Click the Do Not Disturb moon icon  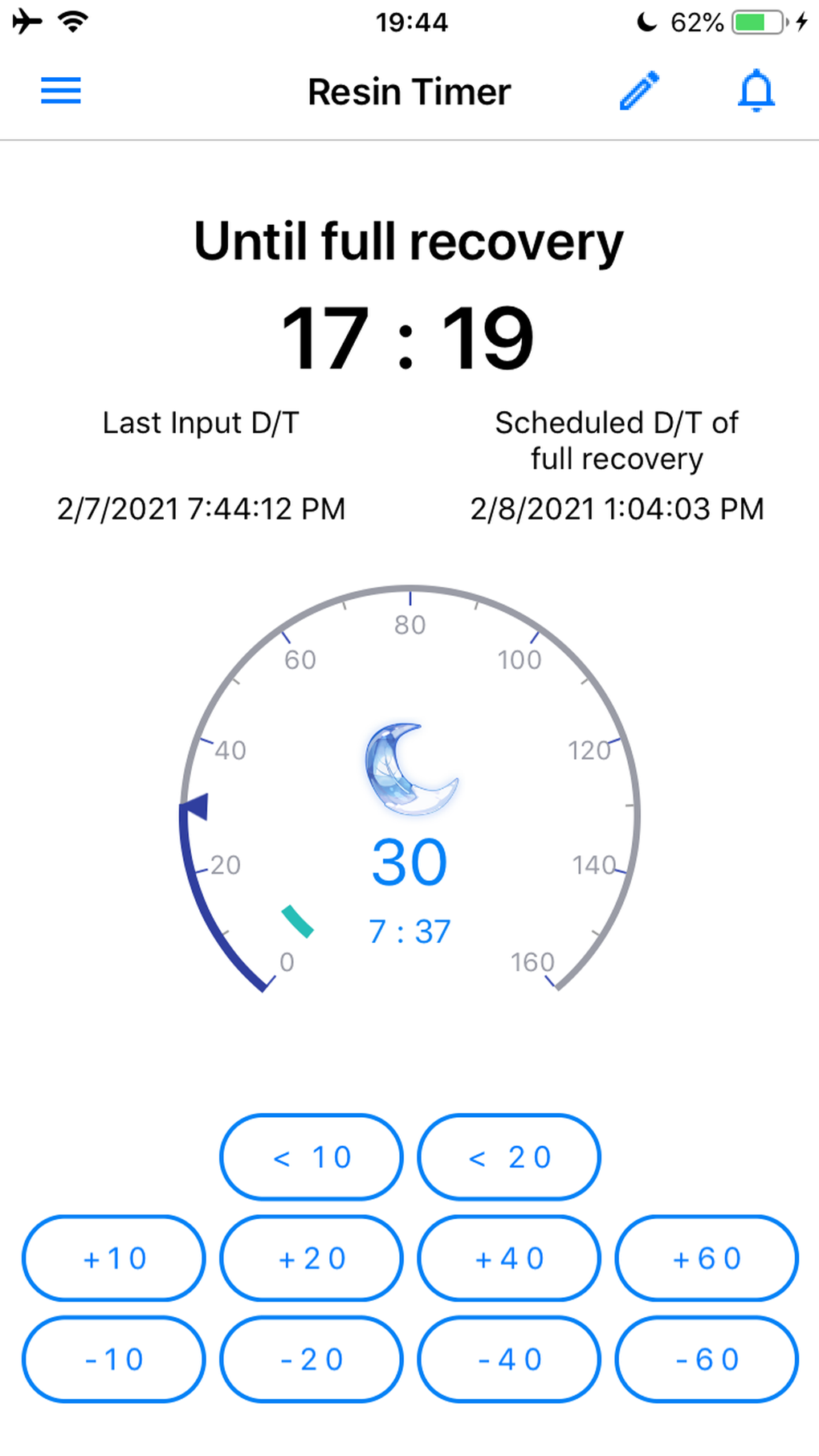(647, 22)
